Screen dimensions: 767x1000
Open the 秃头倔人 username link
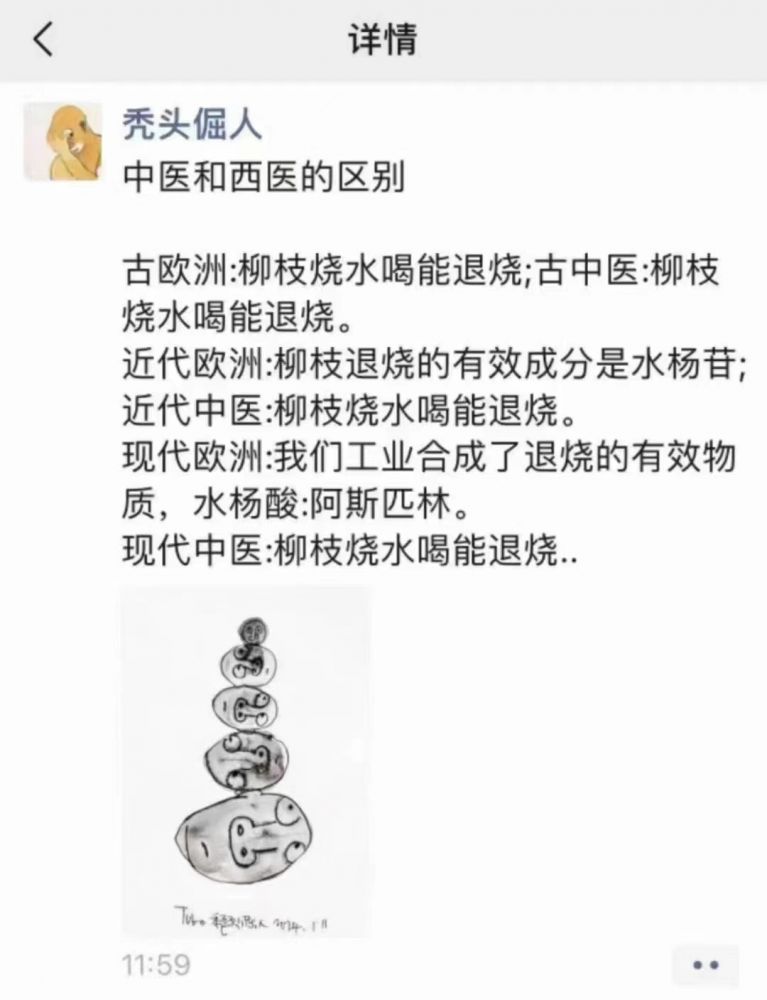pyautogui.click(x=192, y=126)
